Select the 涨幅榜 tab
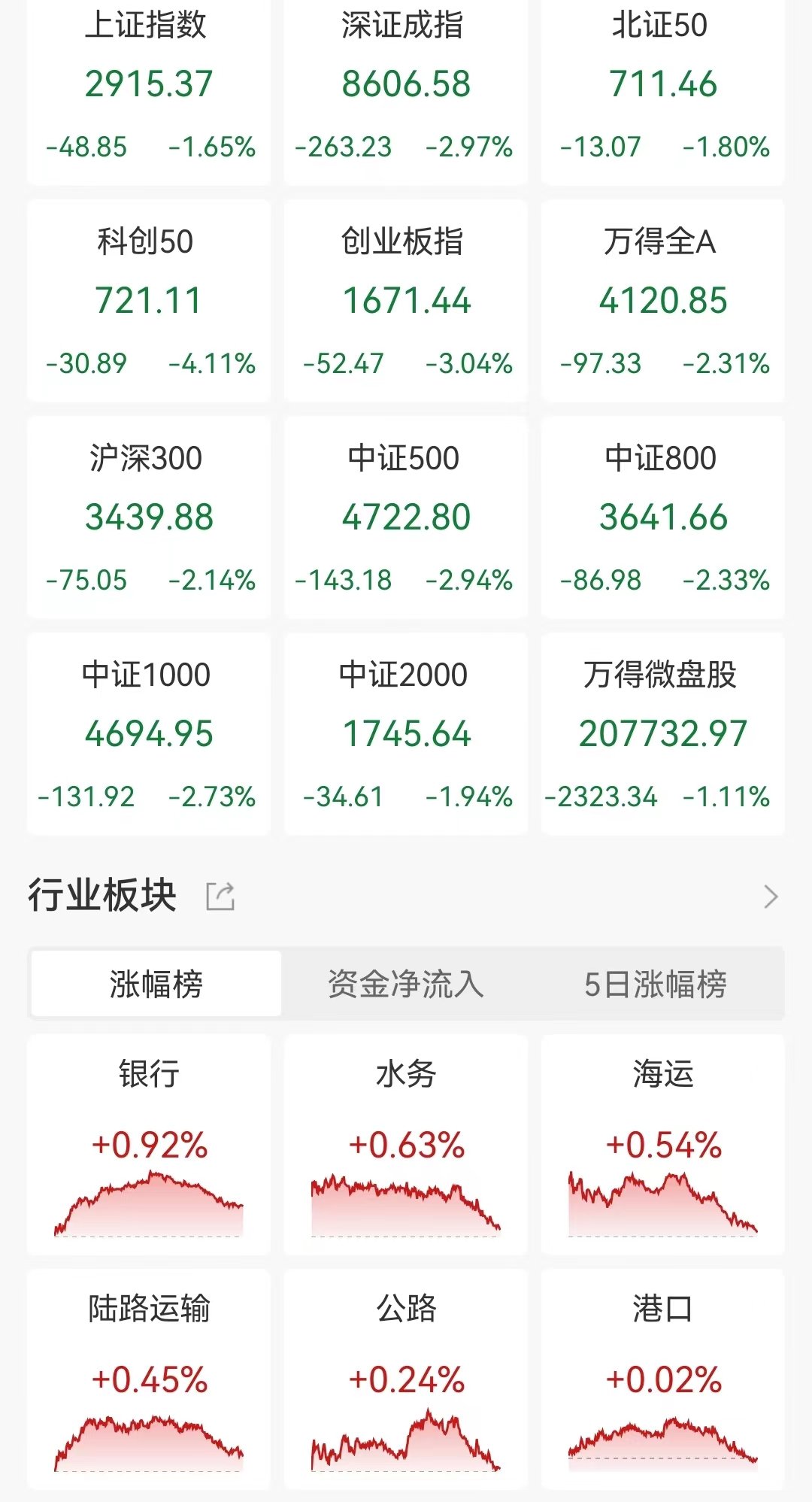This screenshot has height=1502, width=812. (x=156, y=984)
